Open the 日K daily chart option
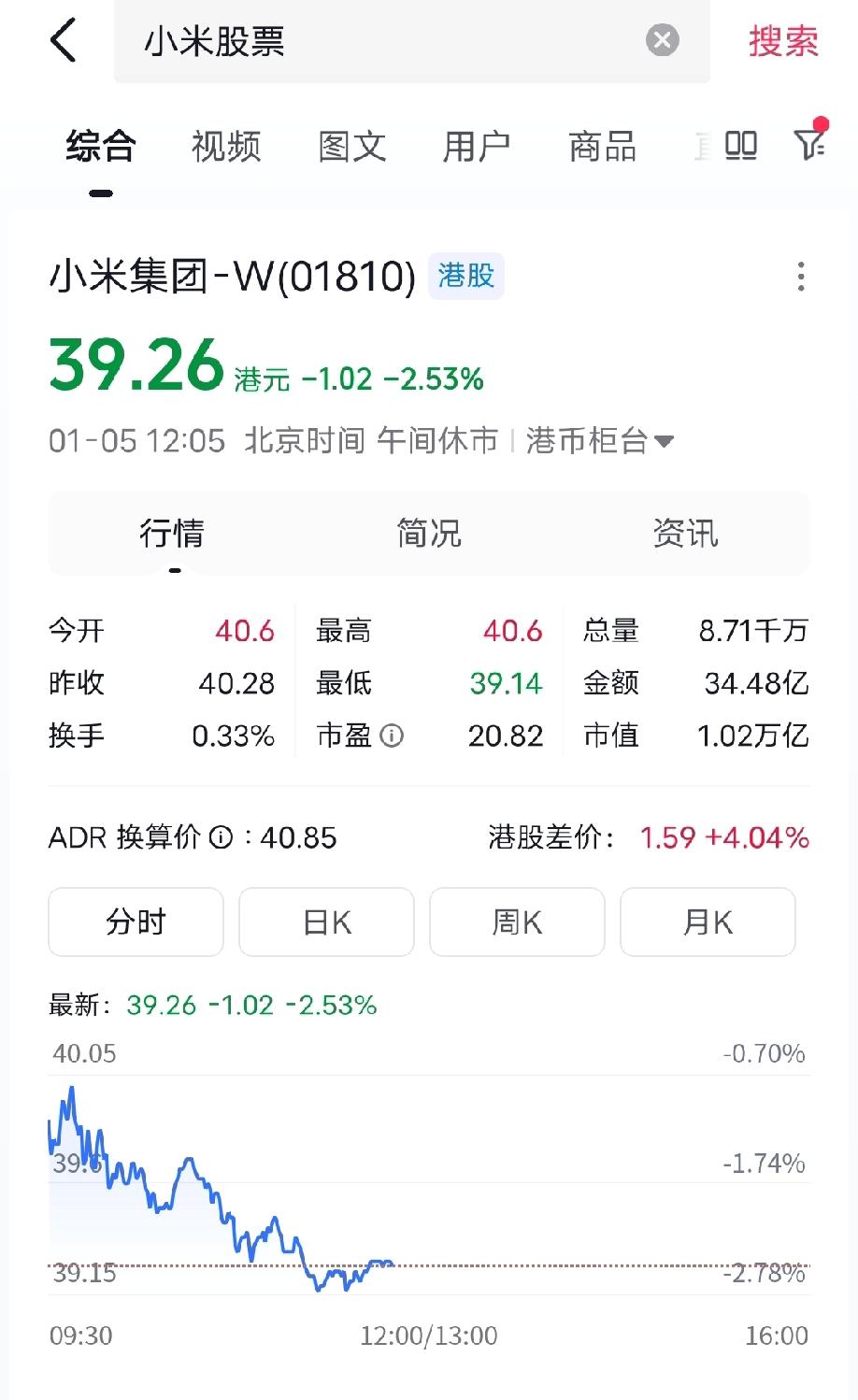This screenshot has height=1400, width=858. click(x=326, y=922)
